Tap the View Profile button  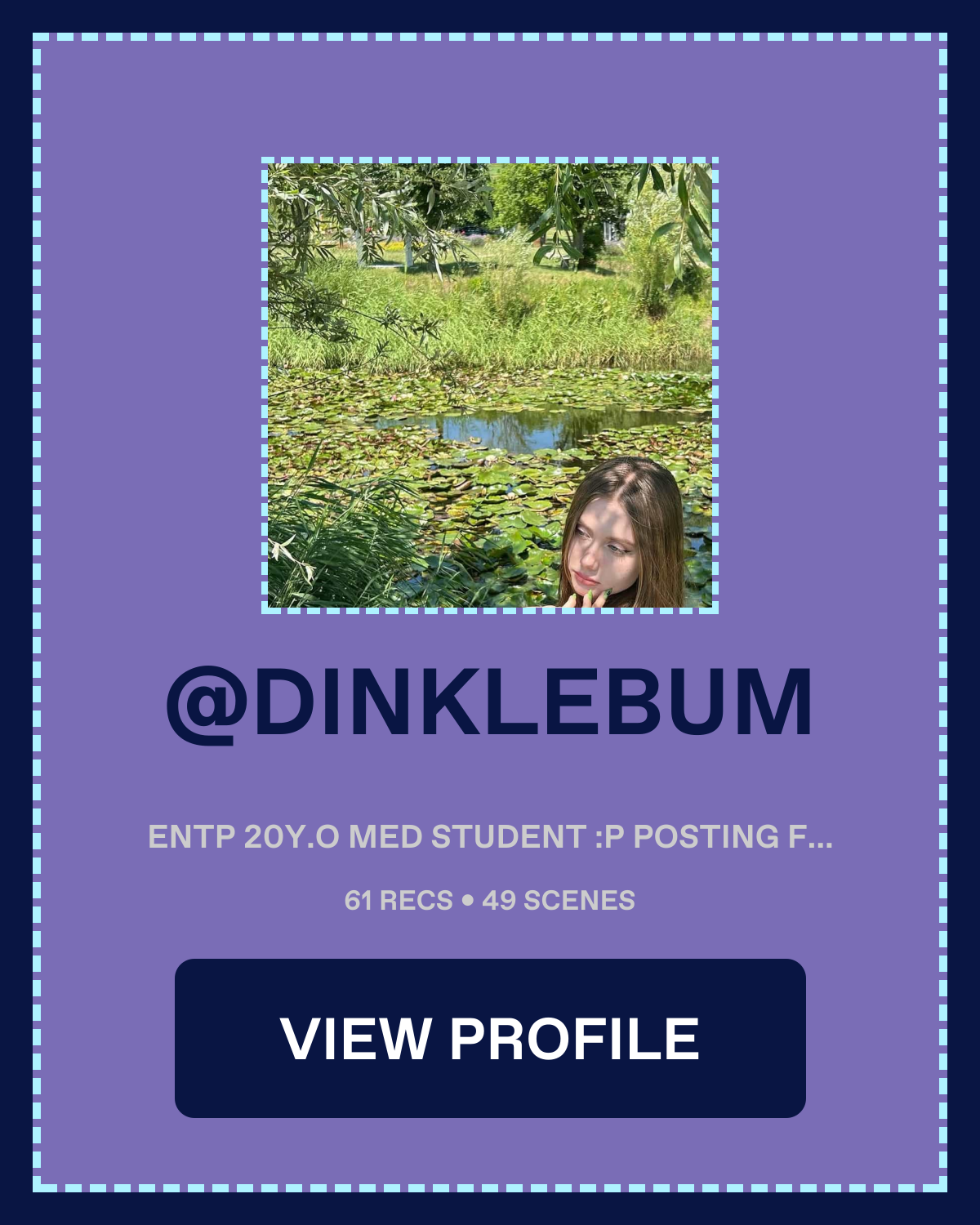coord(490,1038)
